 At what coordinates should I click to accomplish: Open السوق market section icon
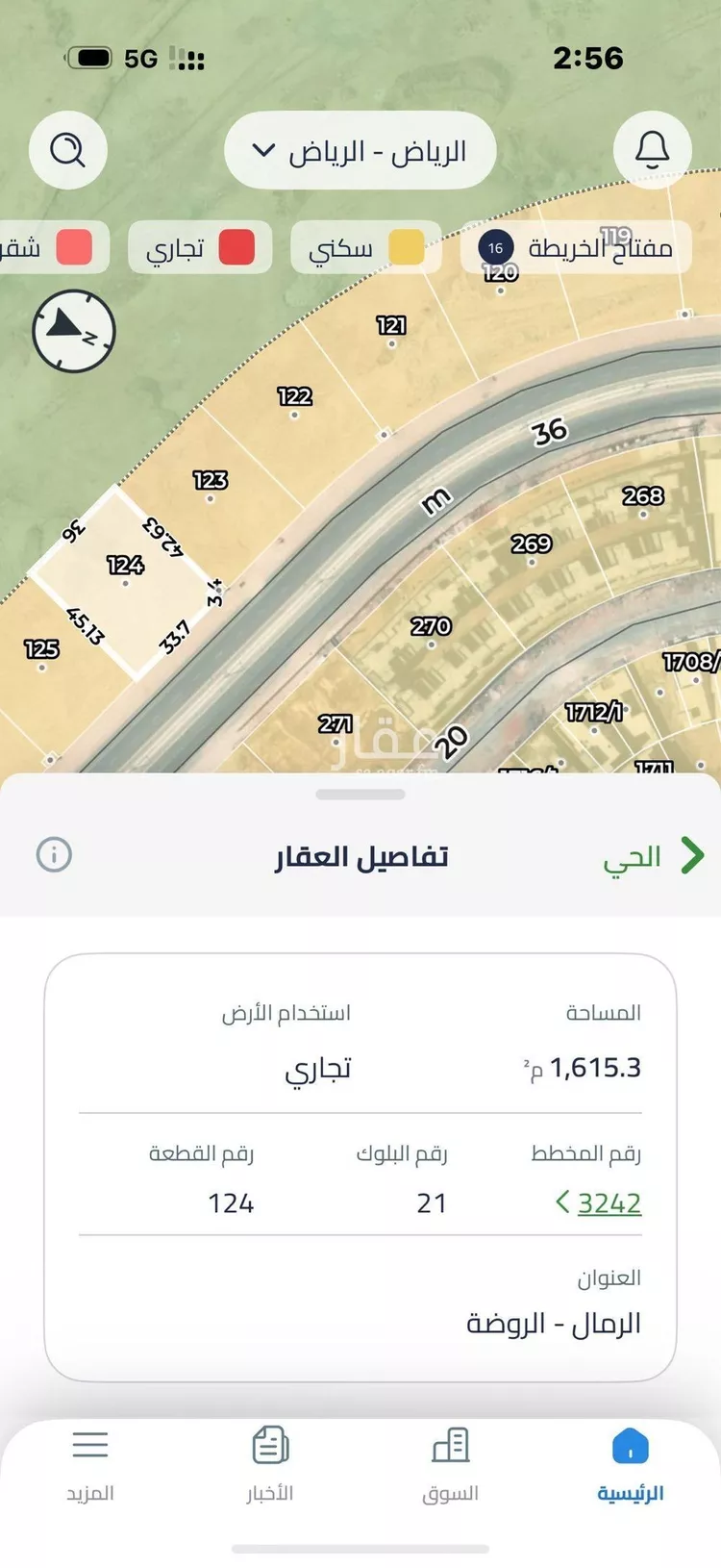click(x=449, y=1443)
